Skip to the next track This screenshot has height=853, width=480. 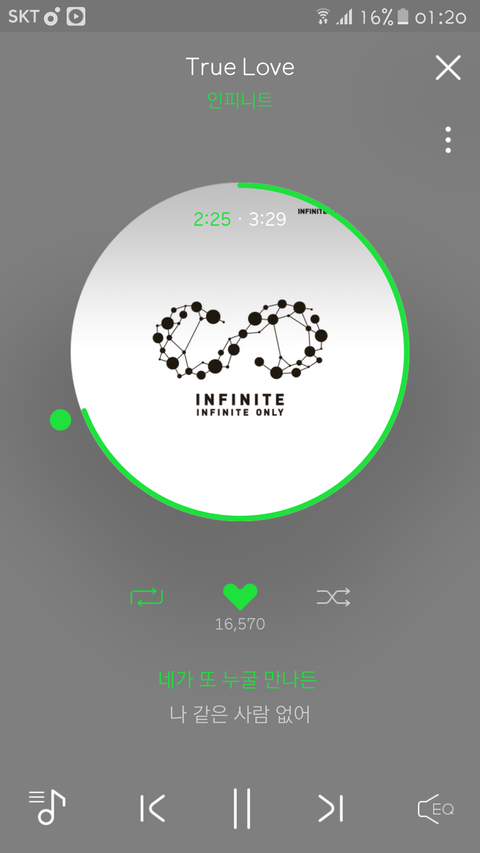pos(330,808)
